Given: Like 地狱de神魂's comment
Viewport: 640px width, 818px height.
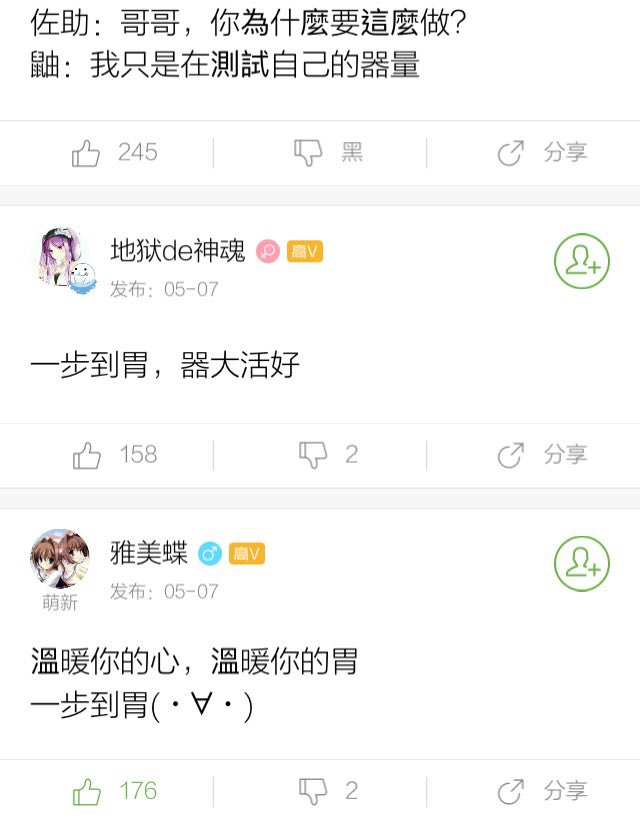Looking at the screenshot, I should point(88,455).
